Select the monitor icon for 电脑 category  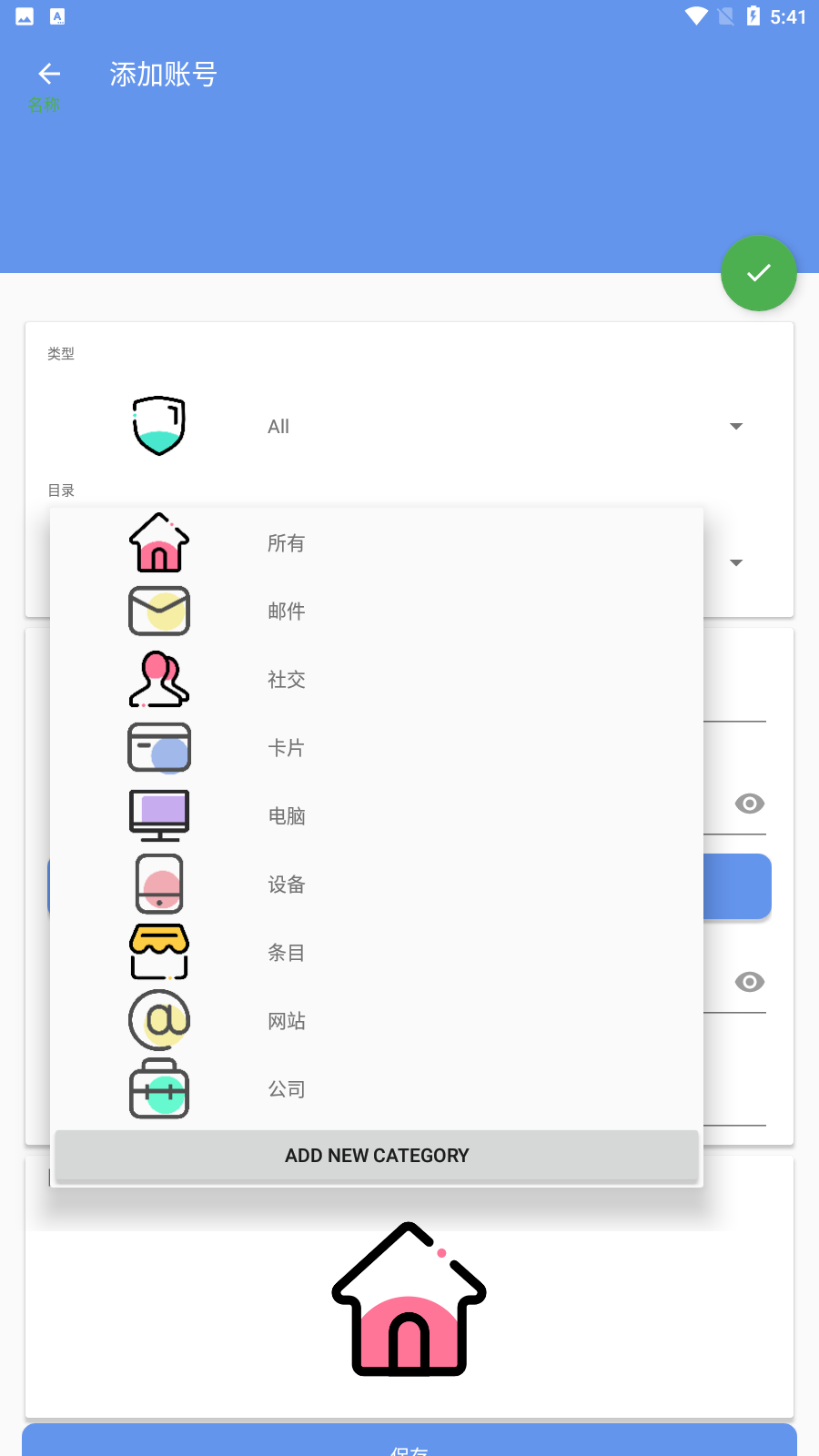[158, 815]
